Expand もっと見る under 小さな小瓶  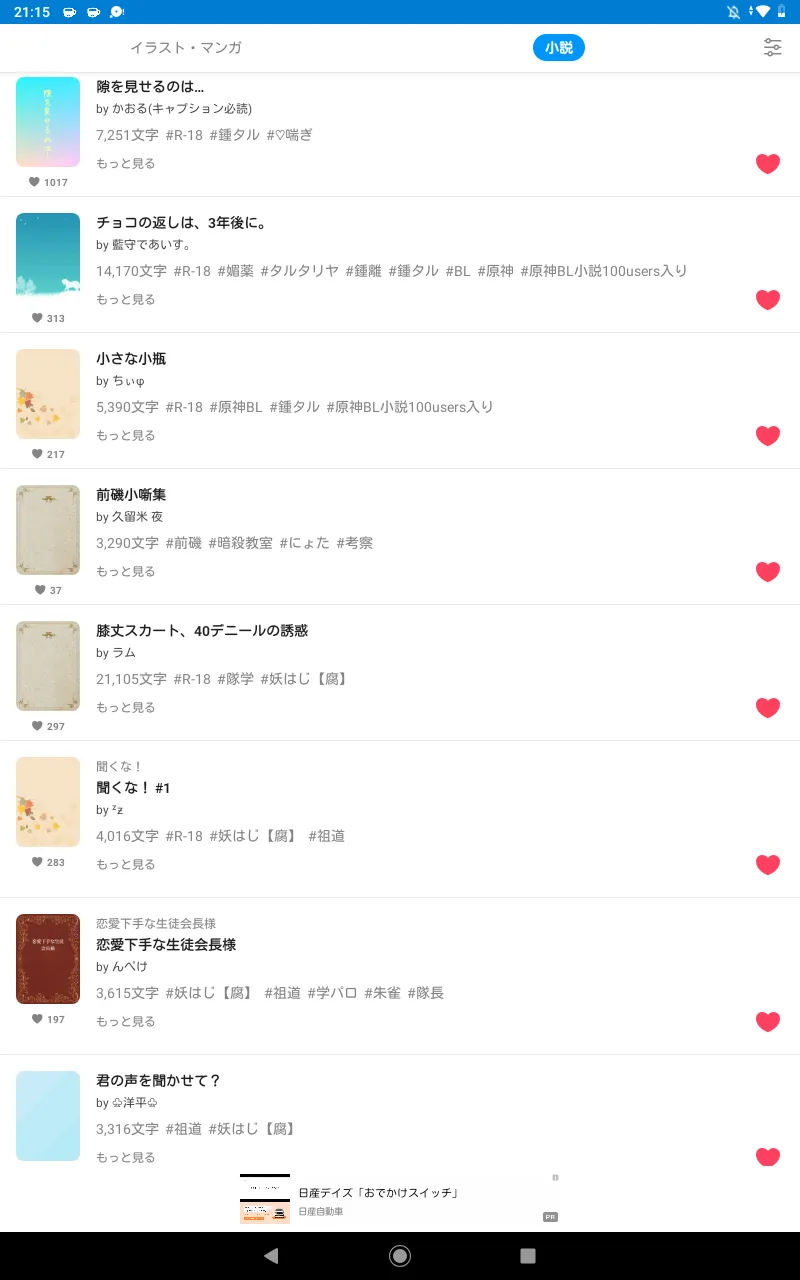click(x=126, y=435)
